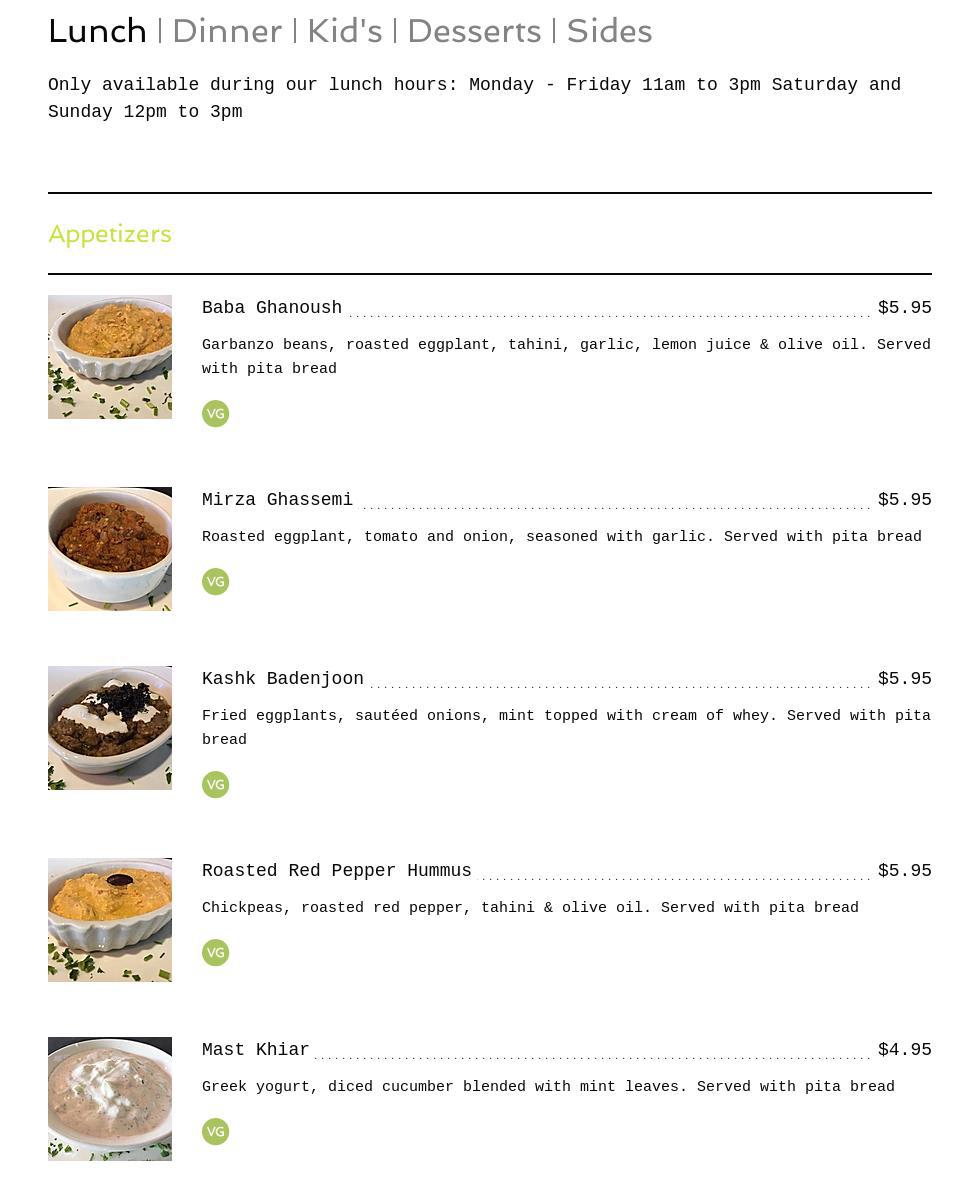Select the Lunch menu tab
This screenshot has height=1191, width=967.
pyautogui.click(x=97, y=31)
